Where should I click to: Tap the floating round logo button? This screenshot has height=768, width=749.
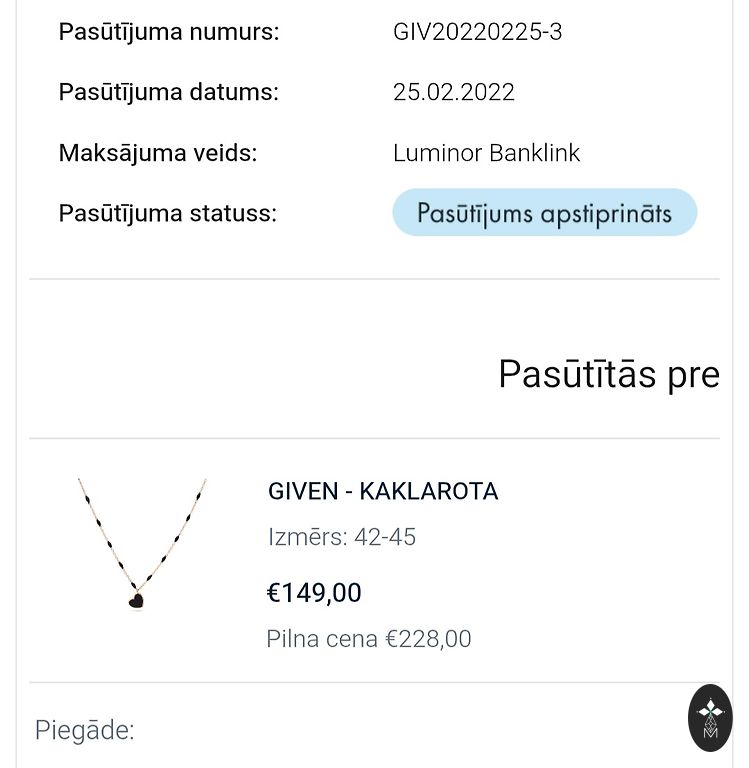710,717
